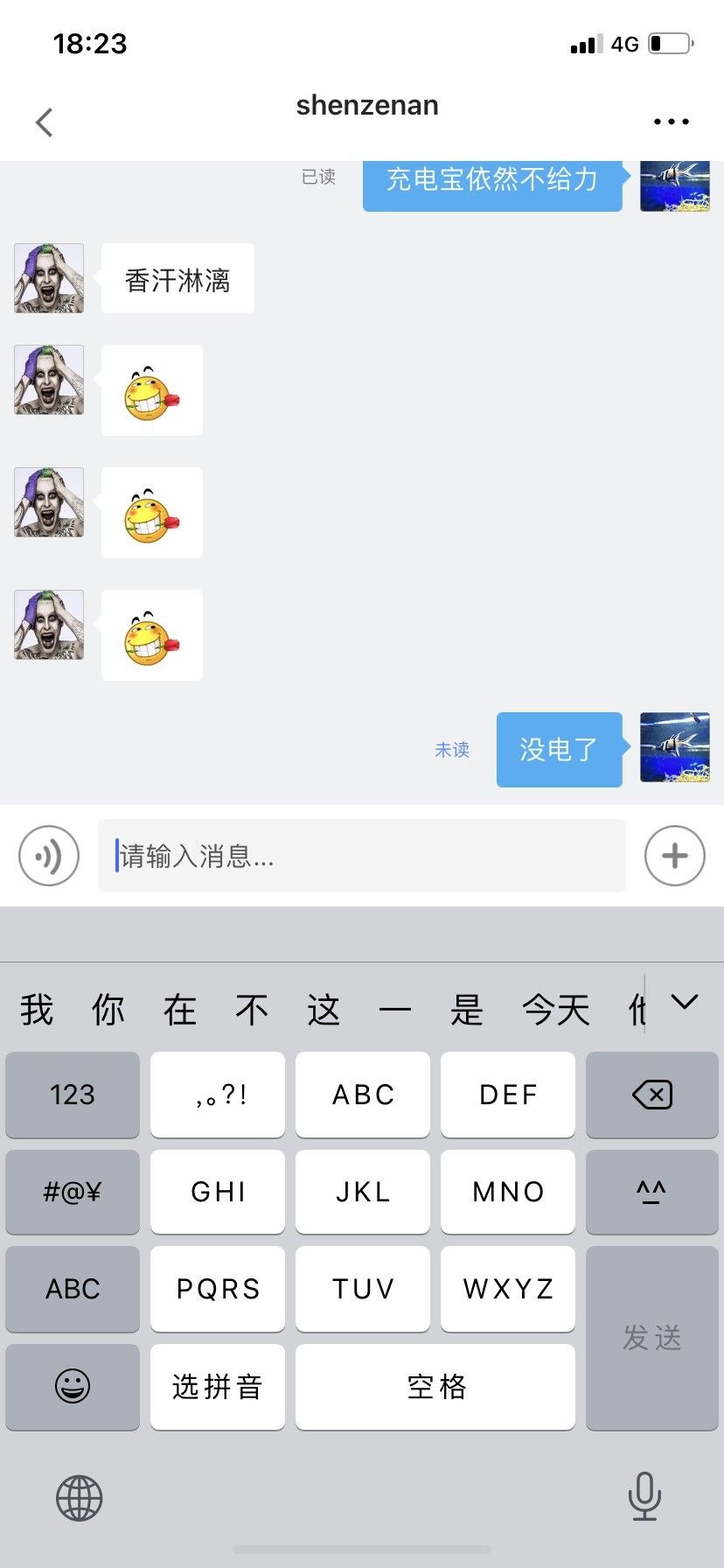Select the suggested word 今天

coord(556,1010)
